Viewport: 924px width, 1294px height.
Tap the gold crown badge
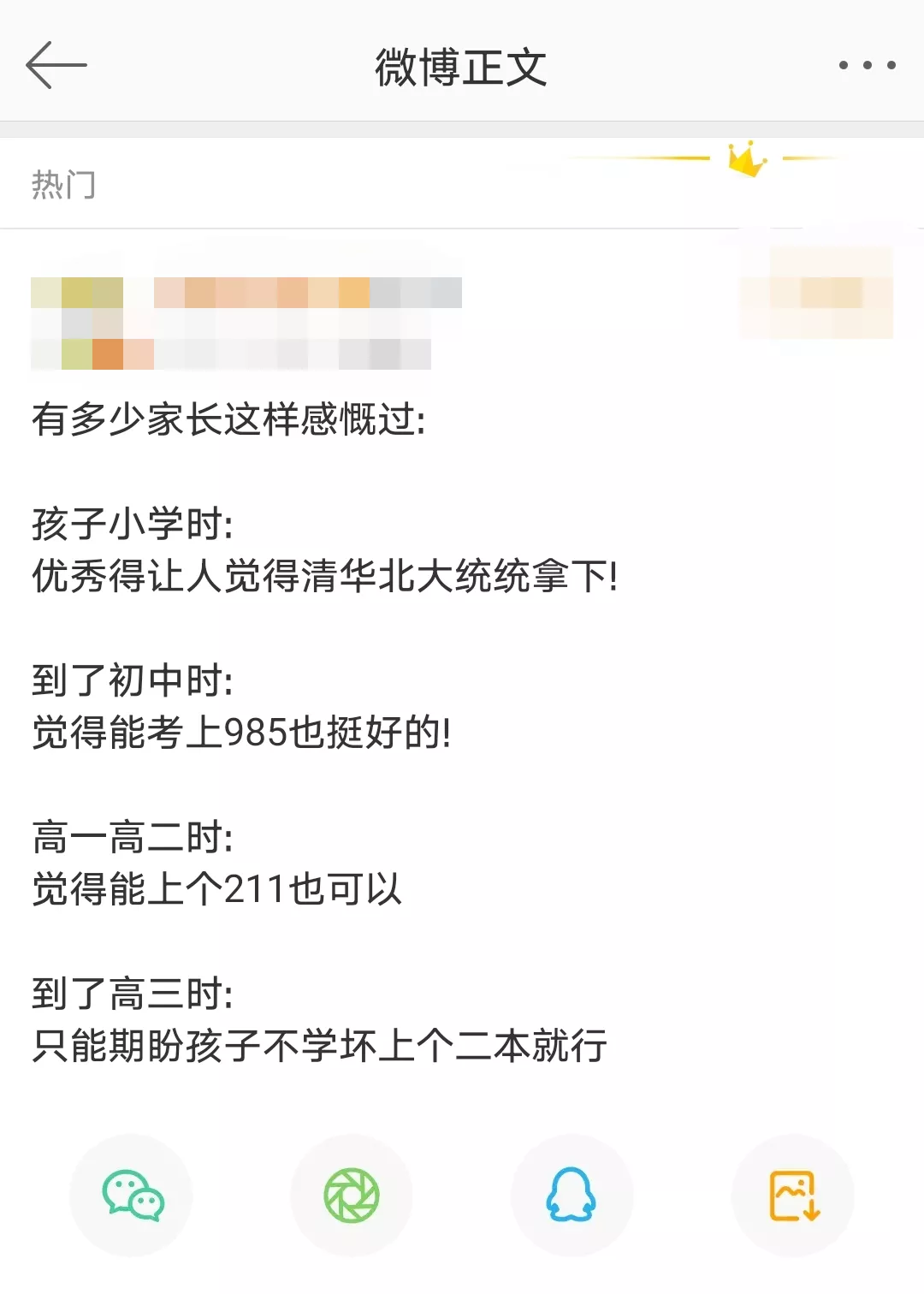(x=745, y=161)
